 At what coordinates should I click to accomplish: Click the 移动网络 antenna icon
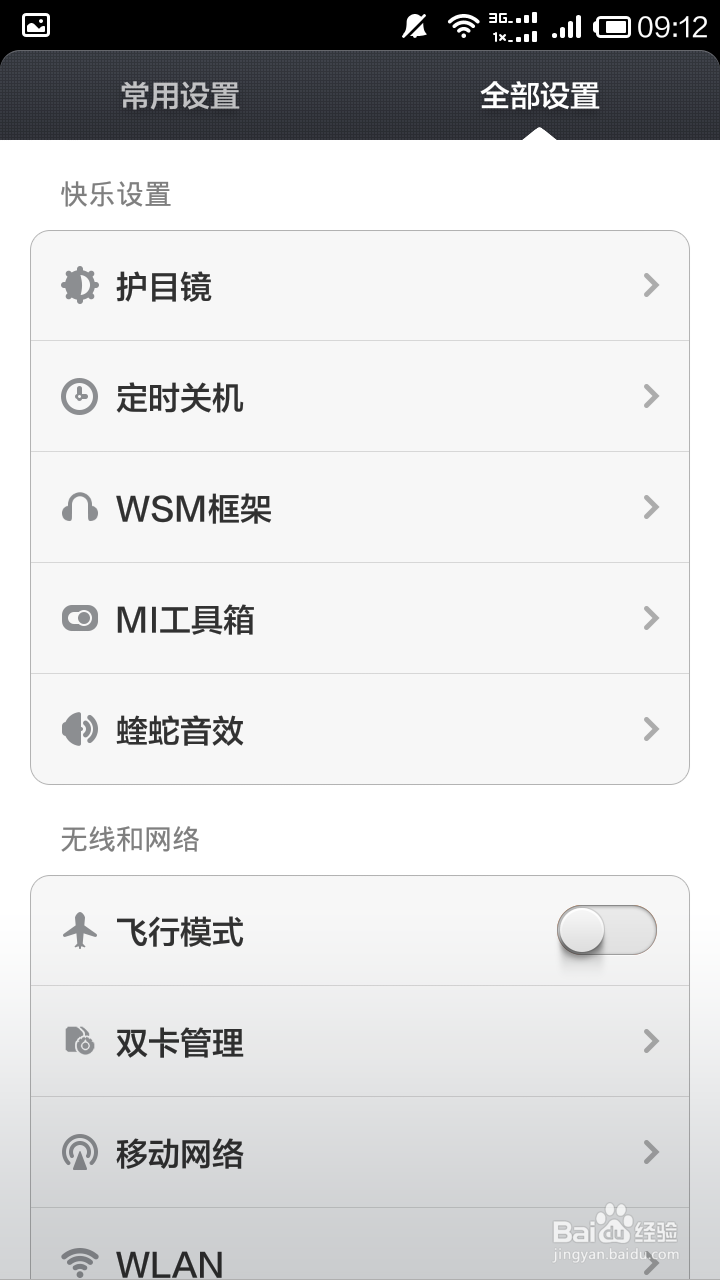tap(80, 1152)
